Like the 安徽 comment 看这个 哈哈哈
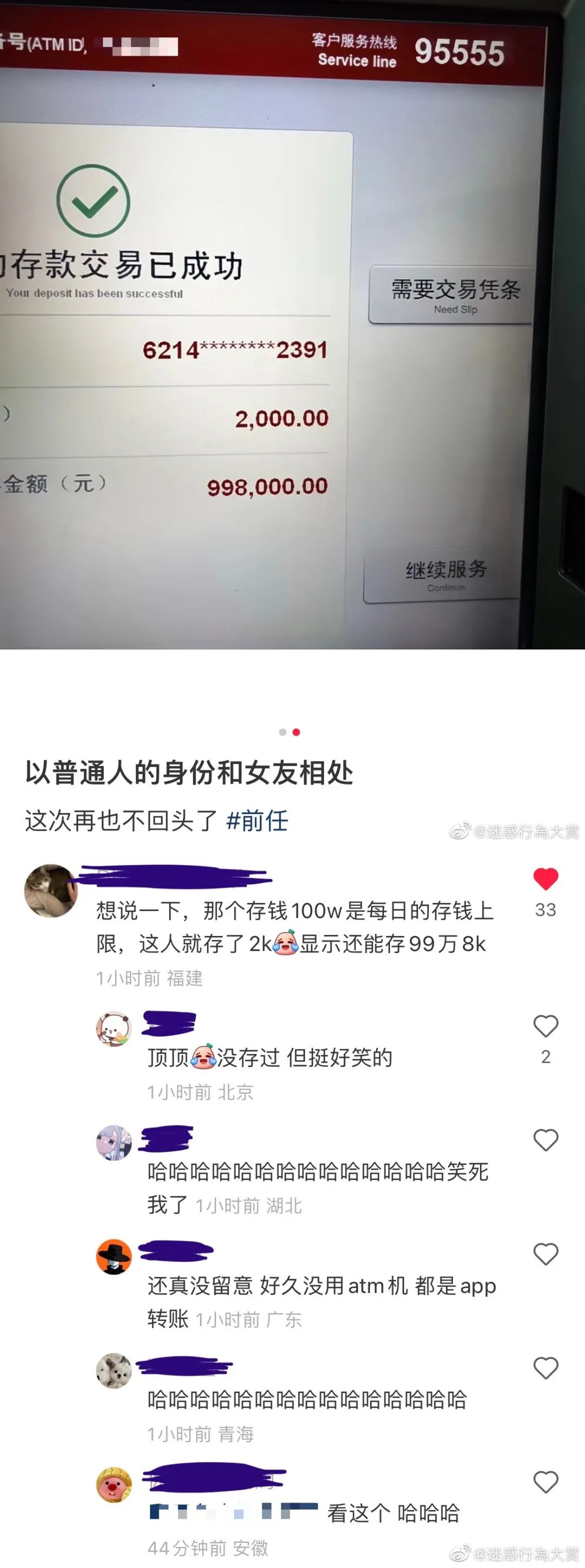Screen dimensions: 585x1568 [545, 1482]
